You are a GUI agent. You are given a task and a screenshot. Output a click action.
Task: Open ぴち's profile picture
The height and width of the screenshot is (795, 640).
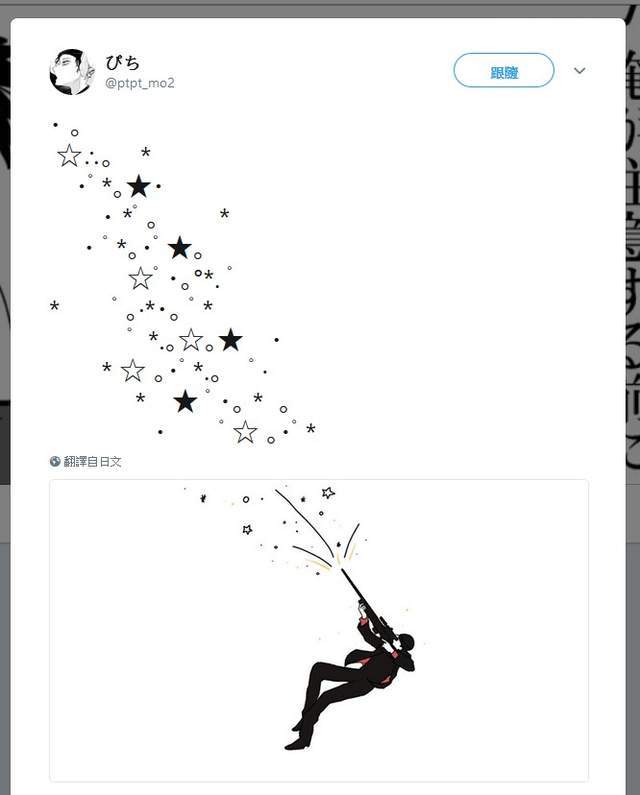tap(71, 71)
